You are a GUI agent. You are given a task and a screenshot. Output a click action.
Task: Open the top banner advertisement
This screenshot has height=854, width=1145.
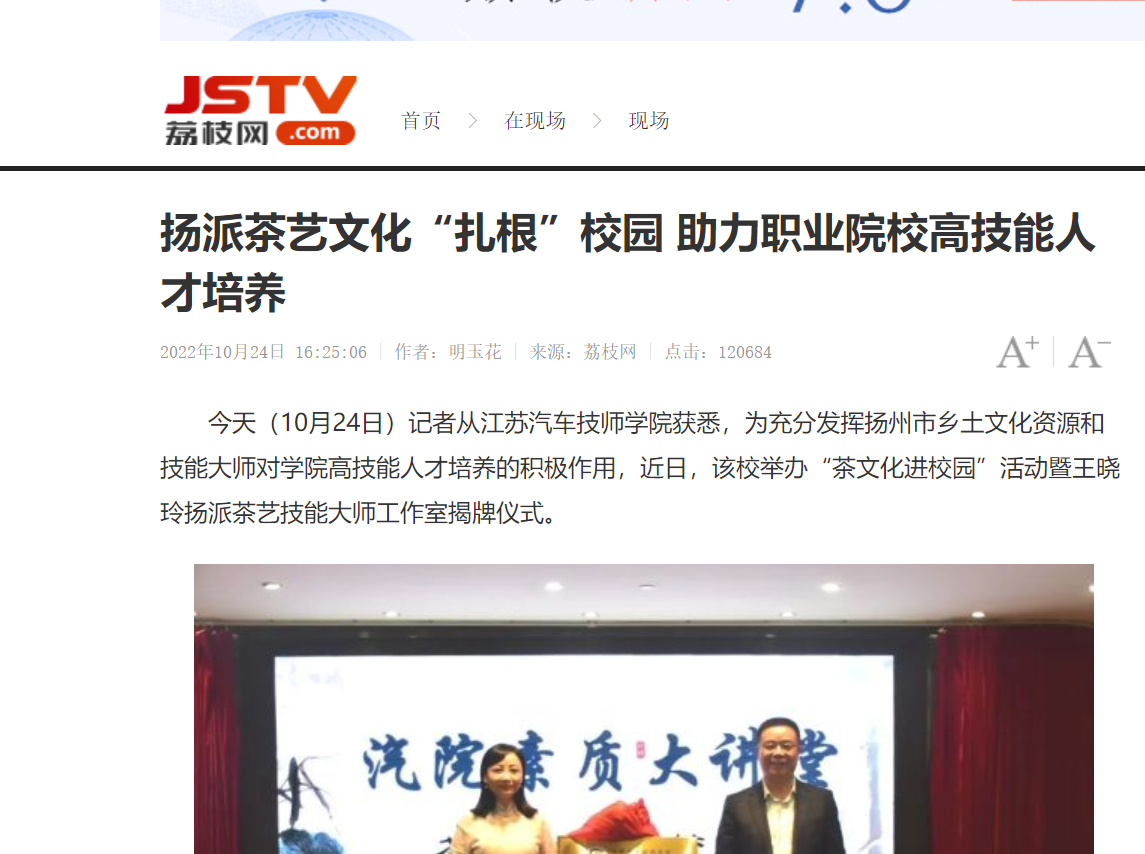650,19
